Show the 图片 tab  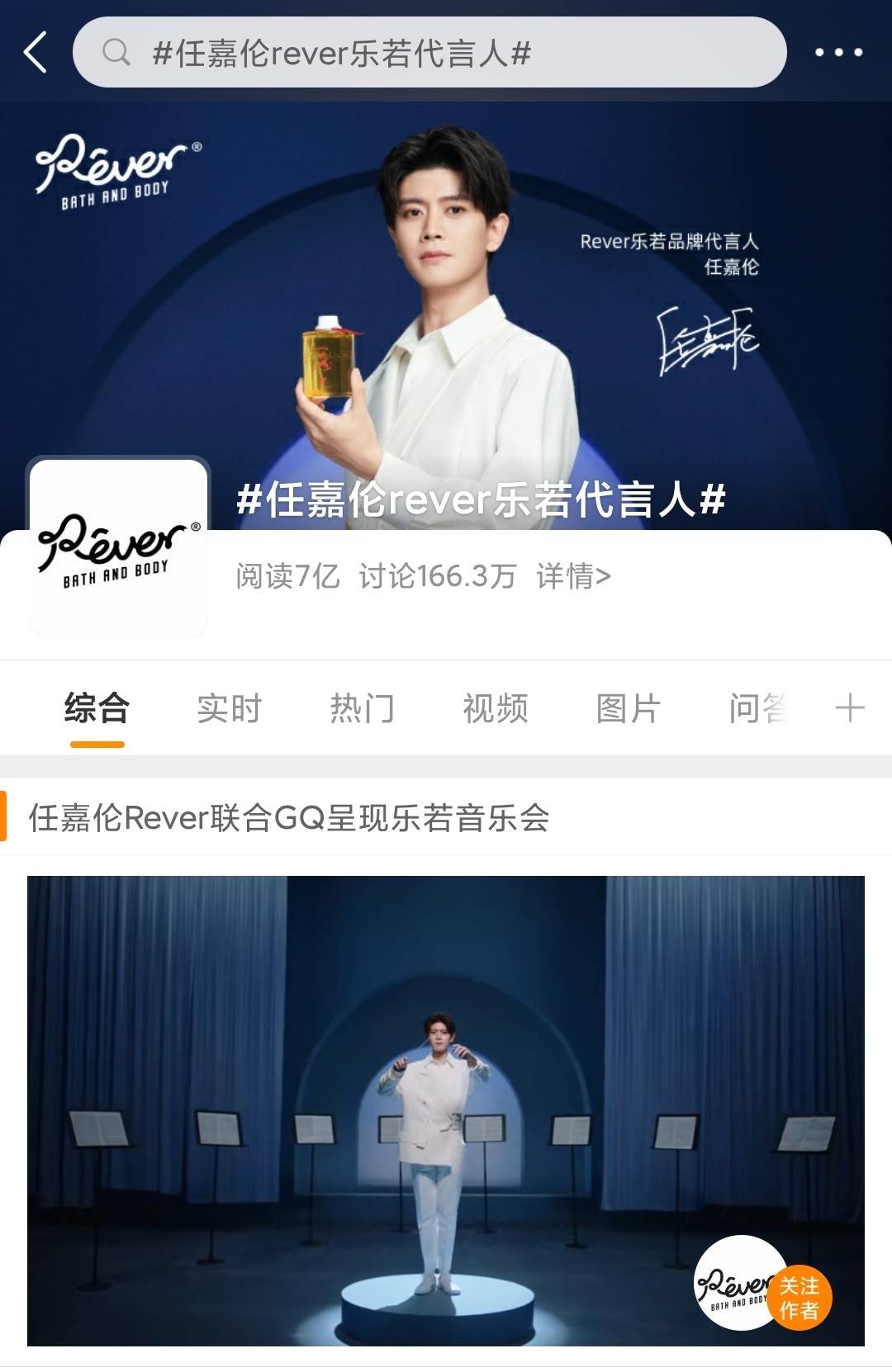629,708
